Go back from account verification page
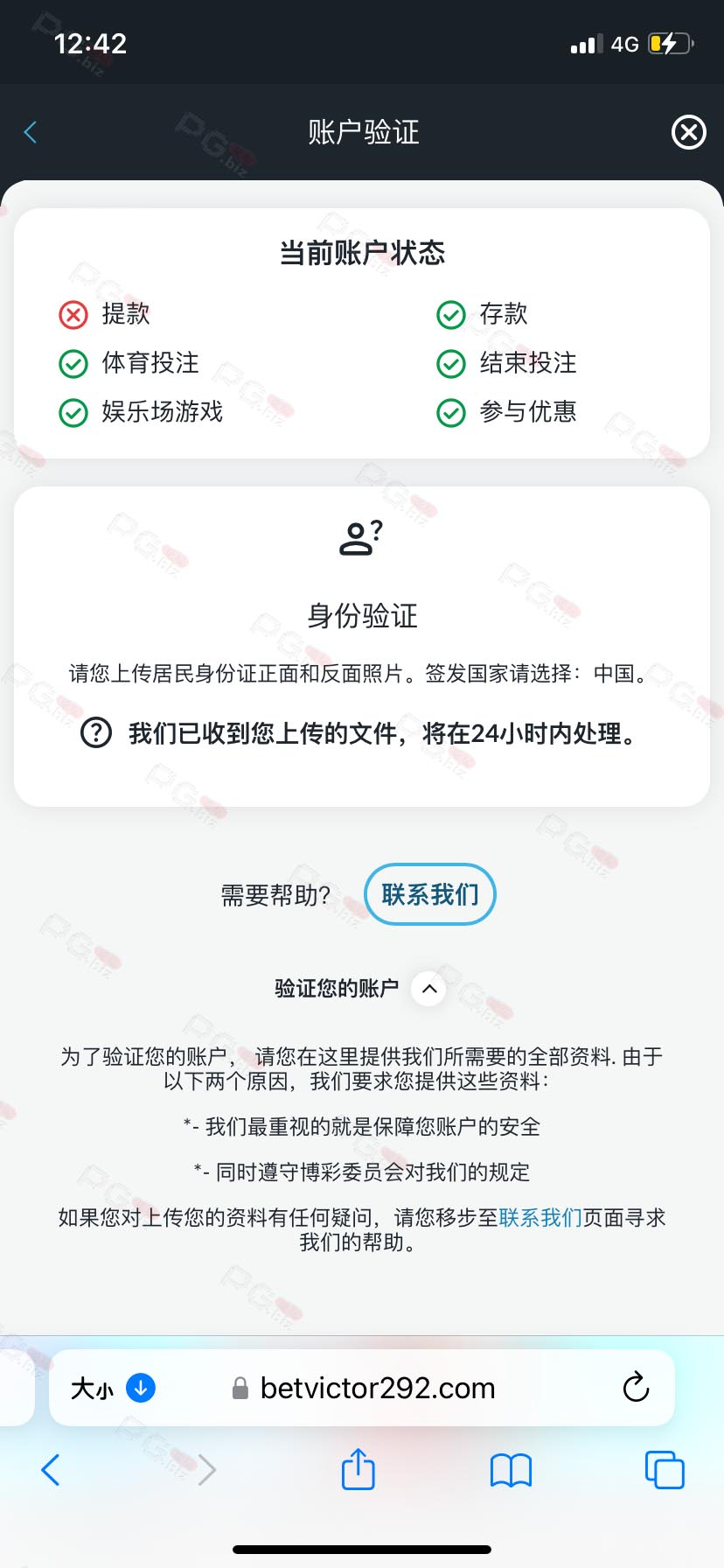724x1568 pixels. tap(31, 133)
